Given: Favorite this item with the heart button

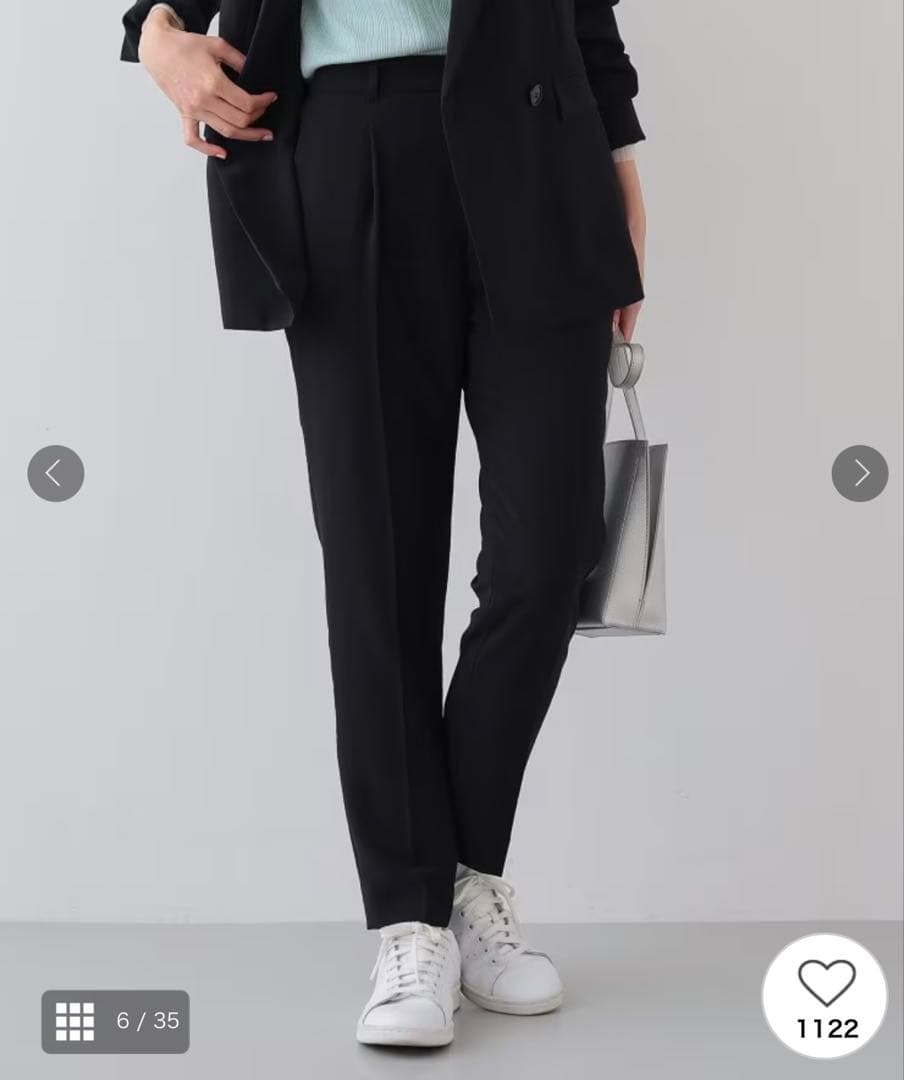Looking at the screenshot, I should (826, 994).
